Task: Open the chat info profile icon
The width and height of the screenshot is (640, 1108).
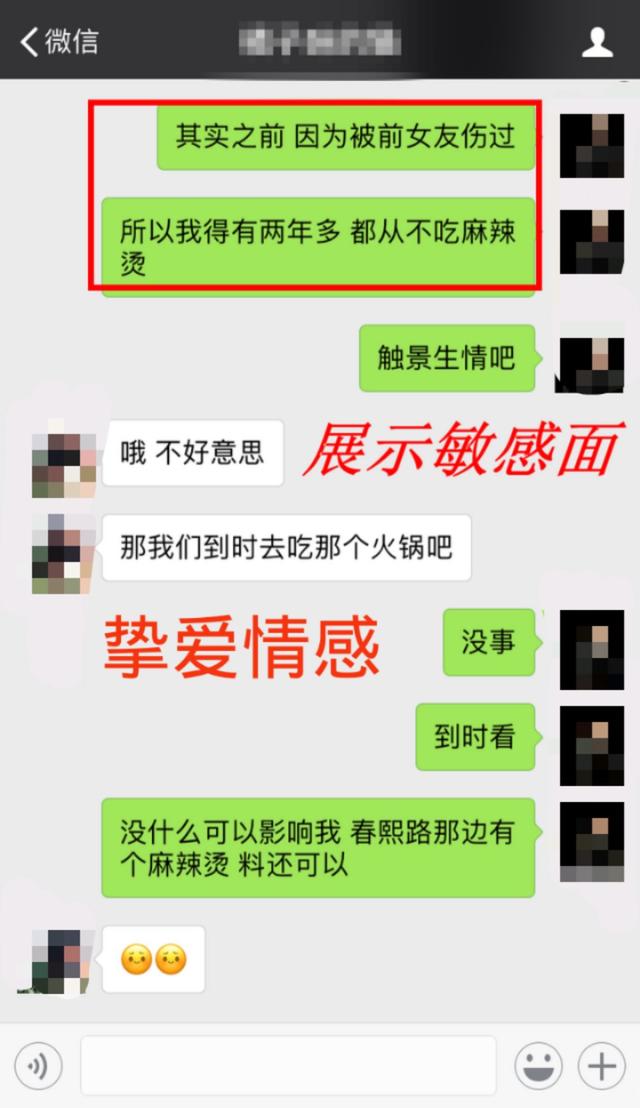Action: 597,41
